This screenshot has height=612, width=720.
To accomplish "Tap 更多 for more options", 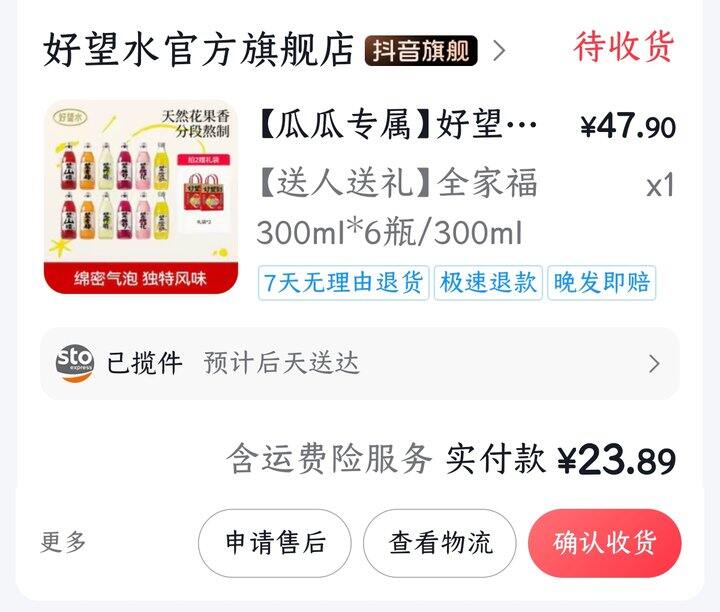I will tap(64, 542).
